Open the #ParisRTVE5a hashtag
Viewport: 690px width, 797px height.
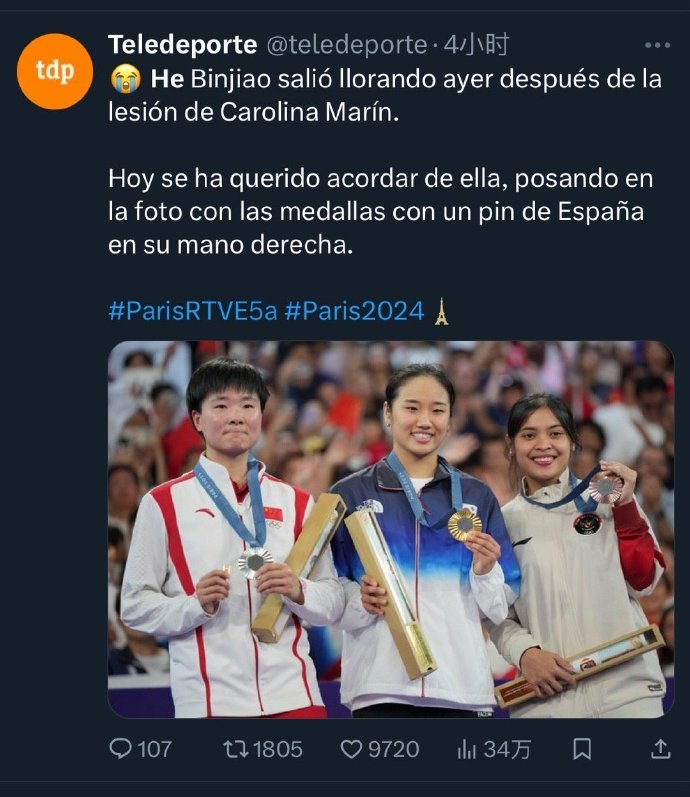pos(192,311)
